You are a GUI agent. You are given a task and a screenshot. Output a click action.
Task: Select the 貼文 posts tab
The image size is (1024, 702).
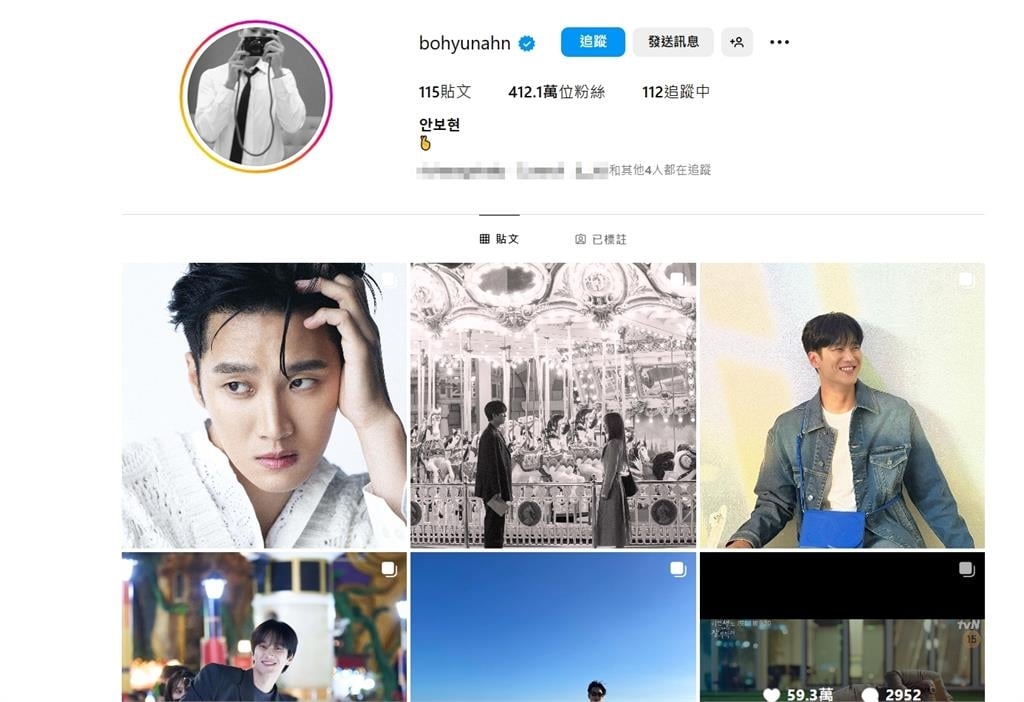pos(499,240)
